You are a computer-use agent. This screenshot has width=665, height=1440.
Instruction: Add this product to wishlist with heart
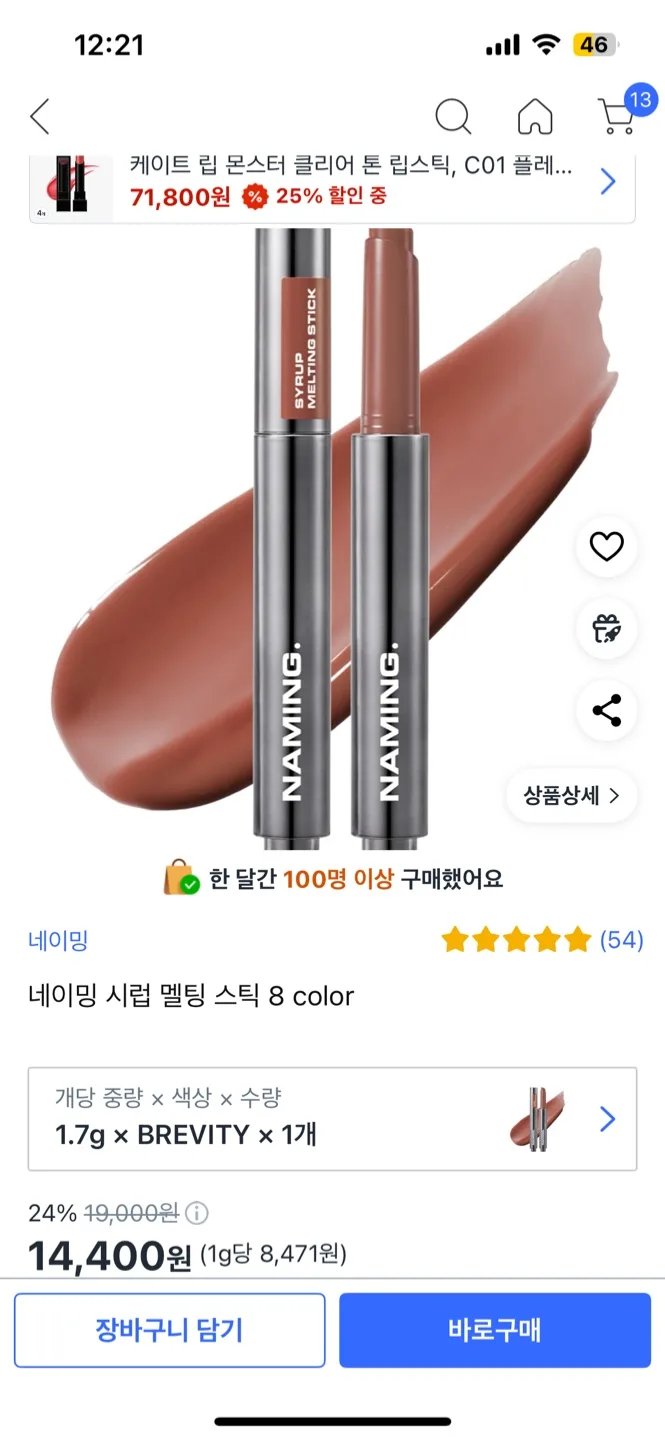[x=606, y=546]
